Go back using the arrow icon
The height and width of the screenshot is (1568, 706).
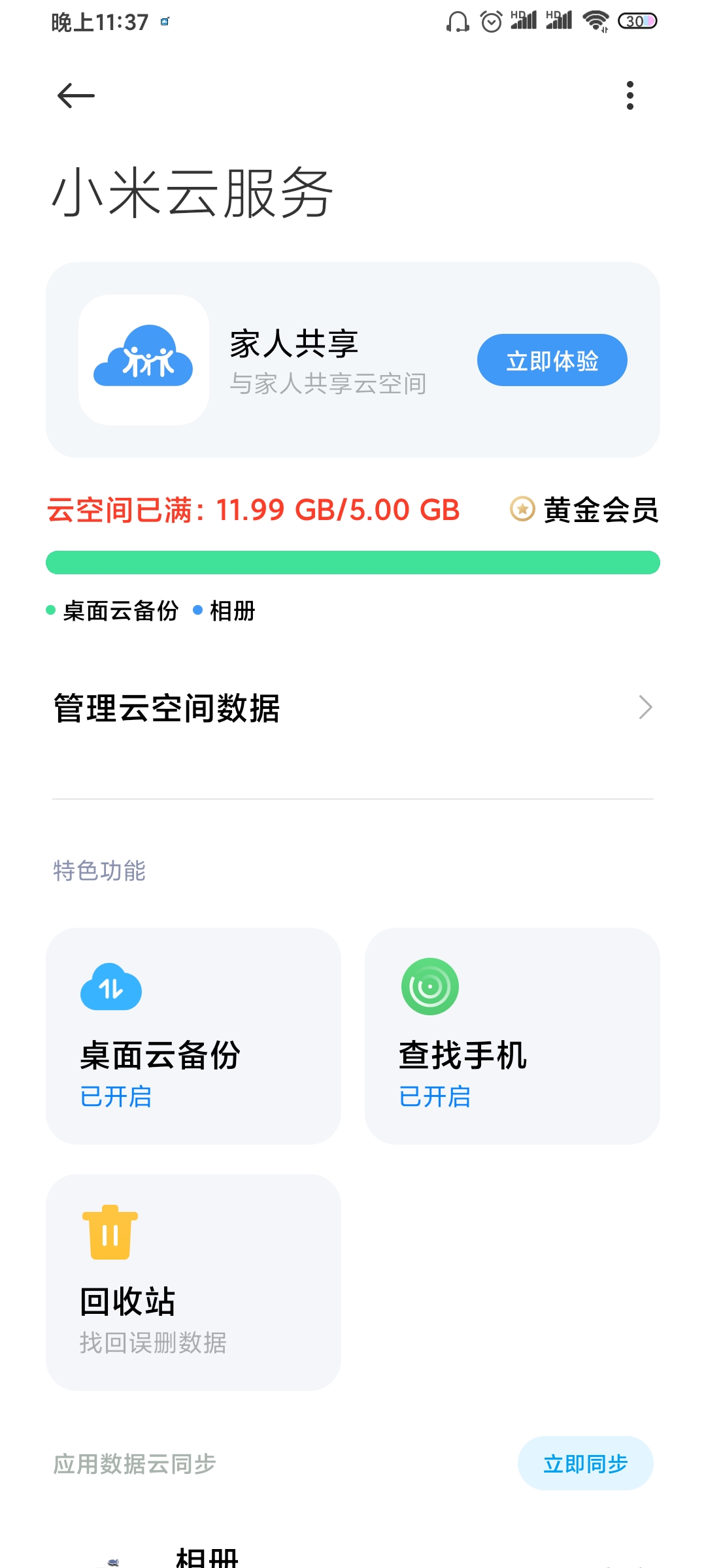(x=76, y=96)
